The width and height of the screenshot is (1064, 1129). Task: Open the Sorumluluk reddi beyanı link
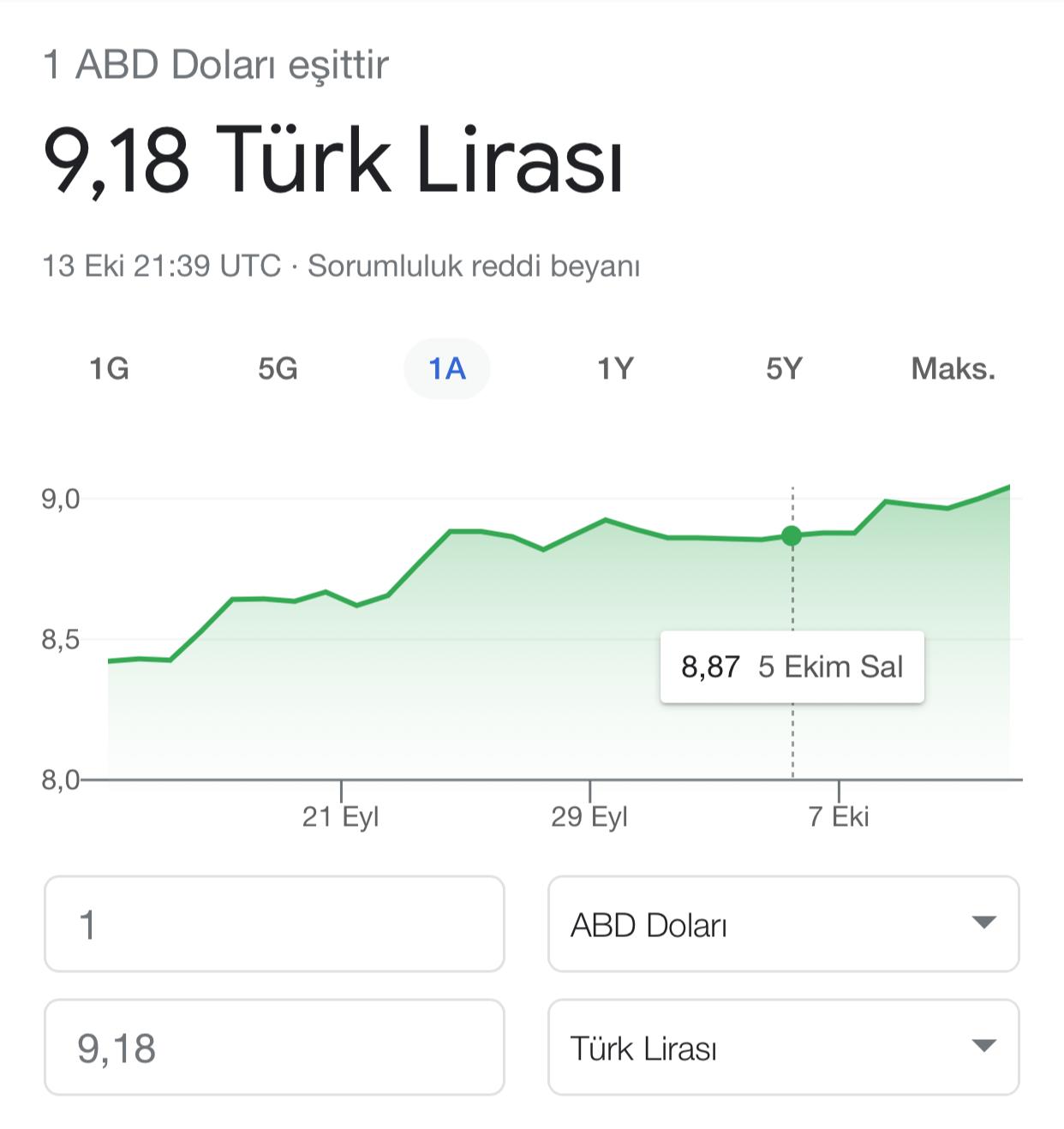tap(474, 266)
